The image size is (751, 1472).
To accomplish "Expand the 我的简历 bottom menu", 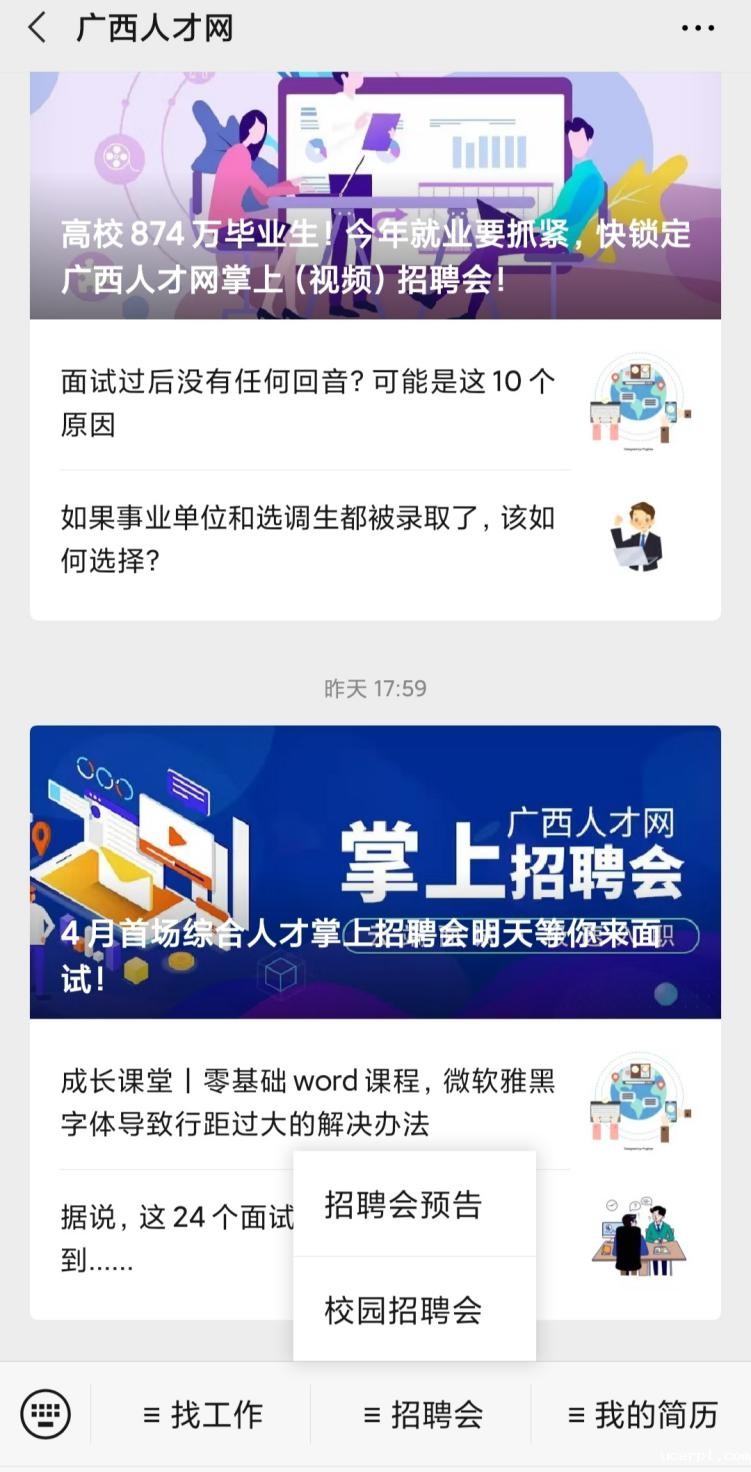I will point(643,1415).
